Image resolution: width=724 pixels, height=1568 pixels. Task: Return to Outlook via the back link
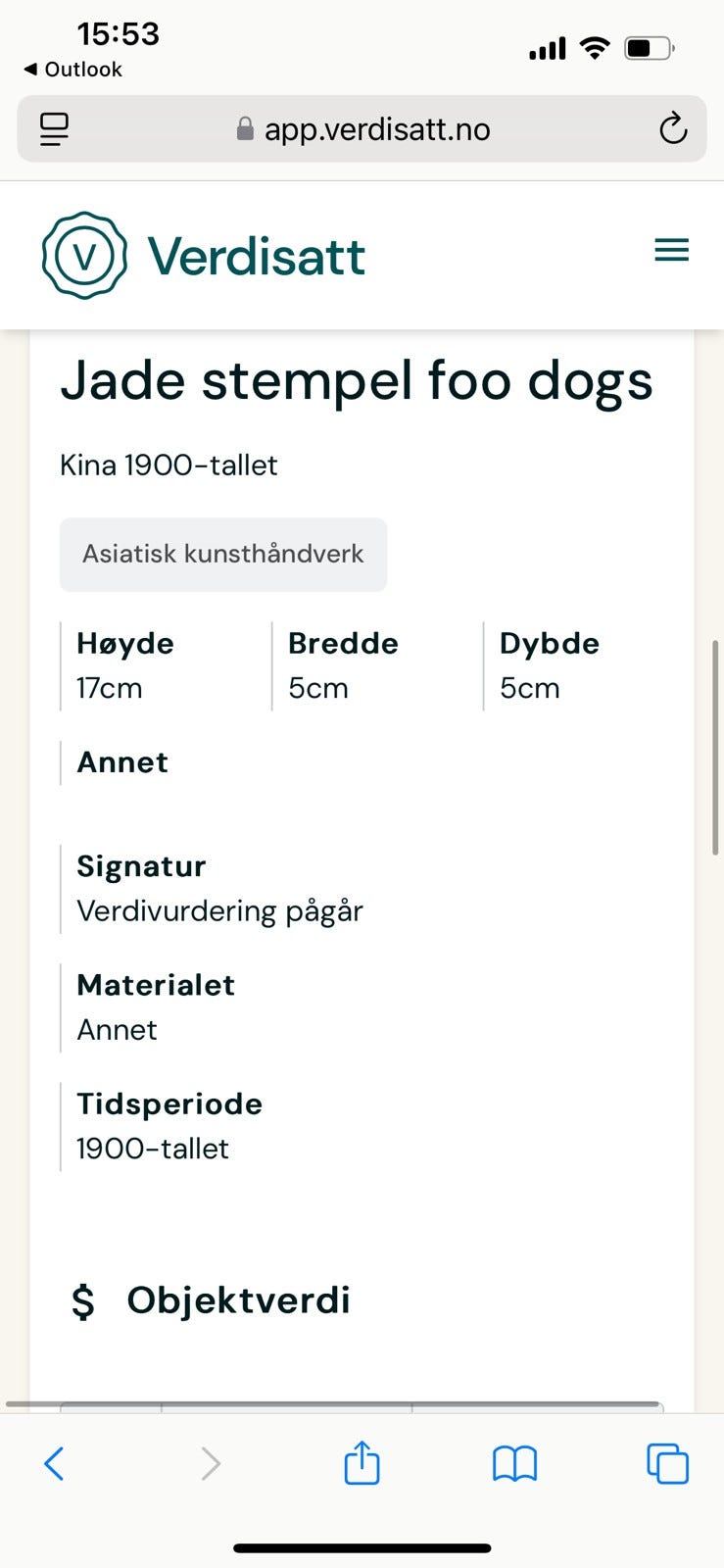click(x=72, y=69)
